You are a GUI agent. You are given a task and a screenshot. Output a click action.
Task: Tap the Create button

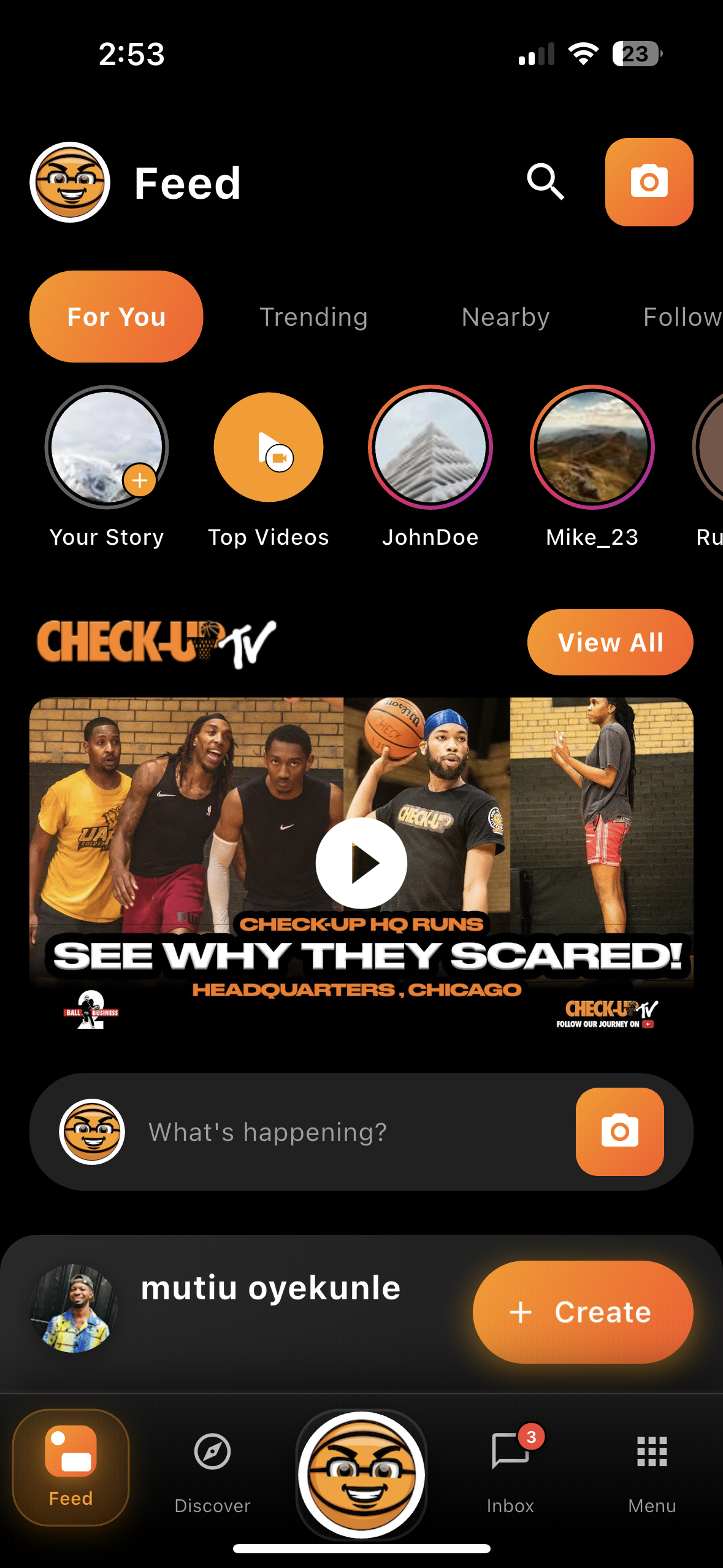(583, 1312)
